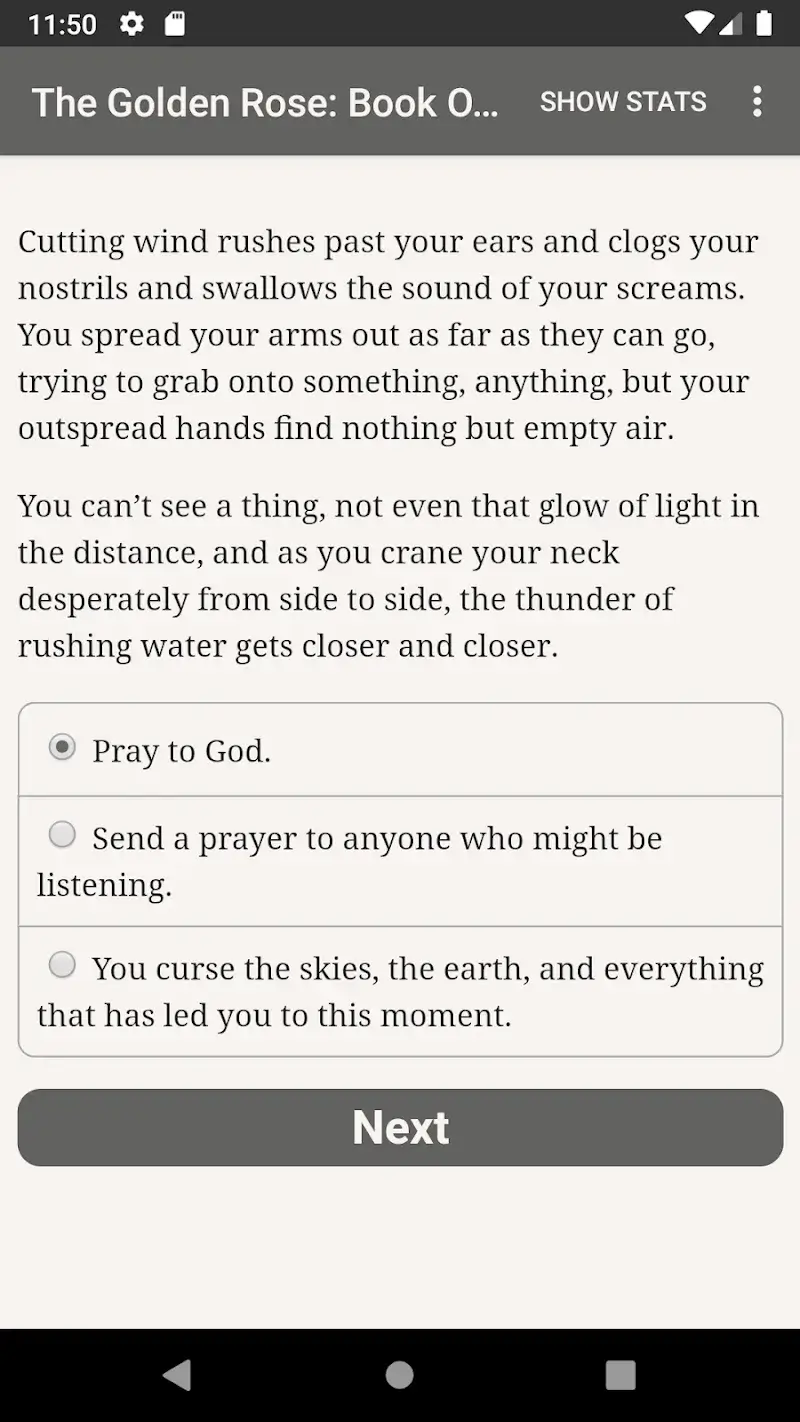Click the settings gear in the status bar
The height and width of the screenshot is (1422, 800).
click(131, 23)
